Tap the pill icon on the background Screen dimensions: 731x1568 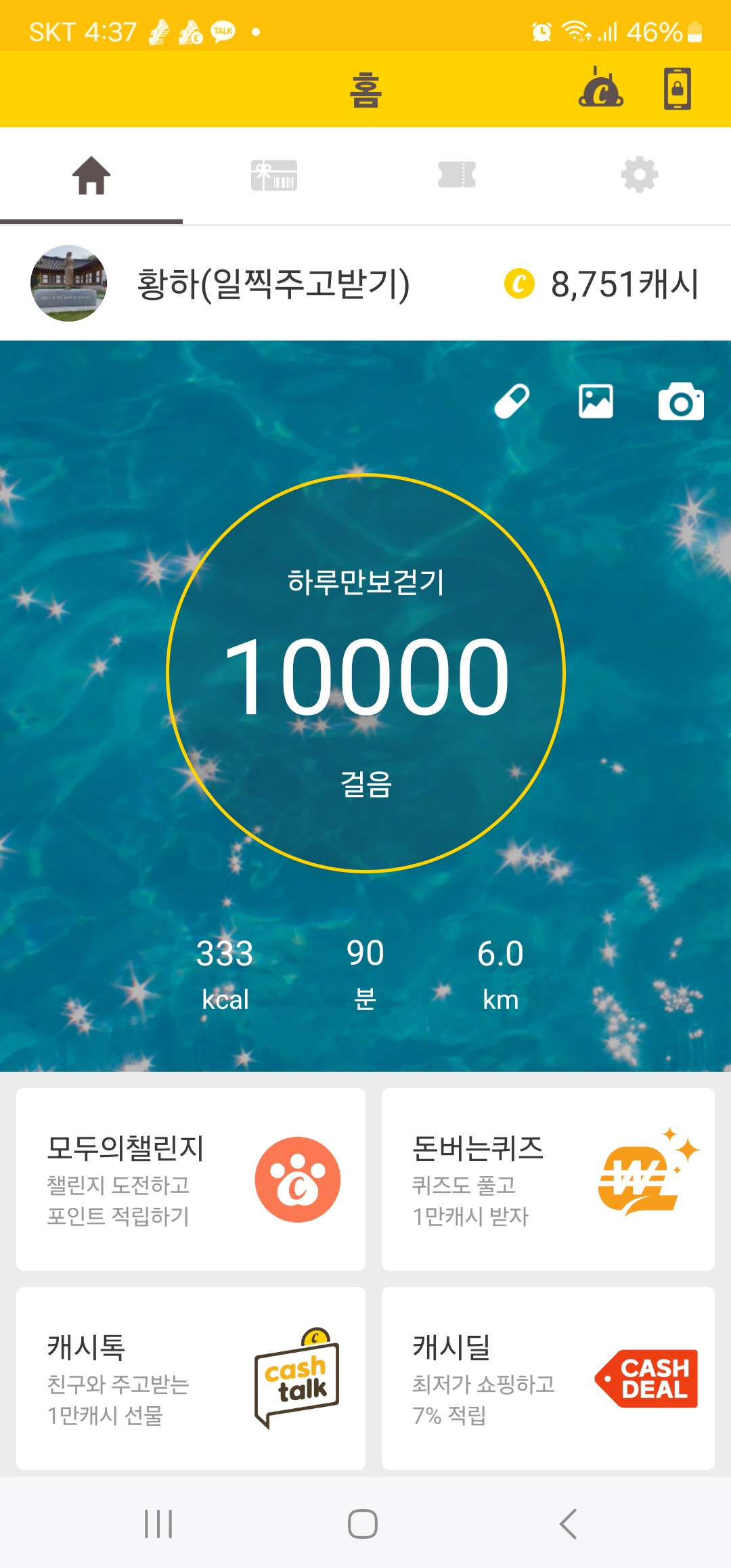[512, 401]
